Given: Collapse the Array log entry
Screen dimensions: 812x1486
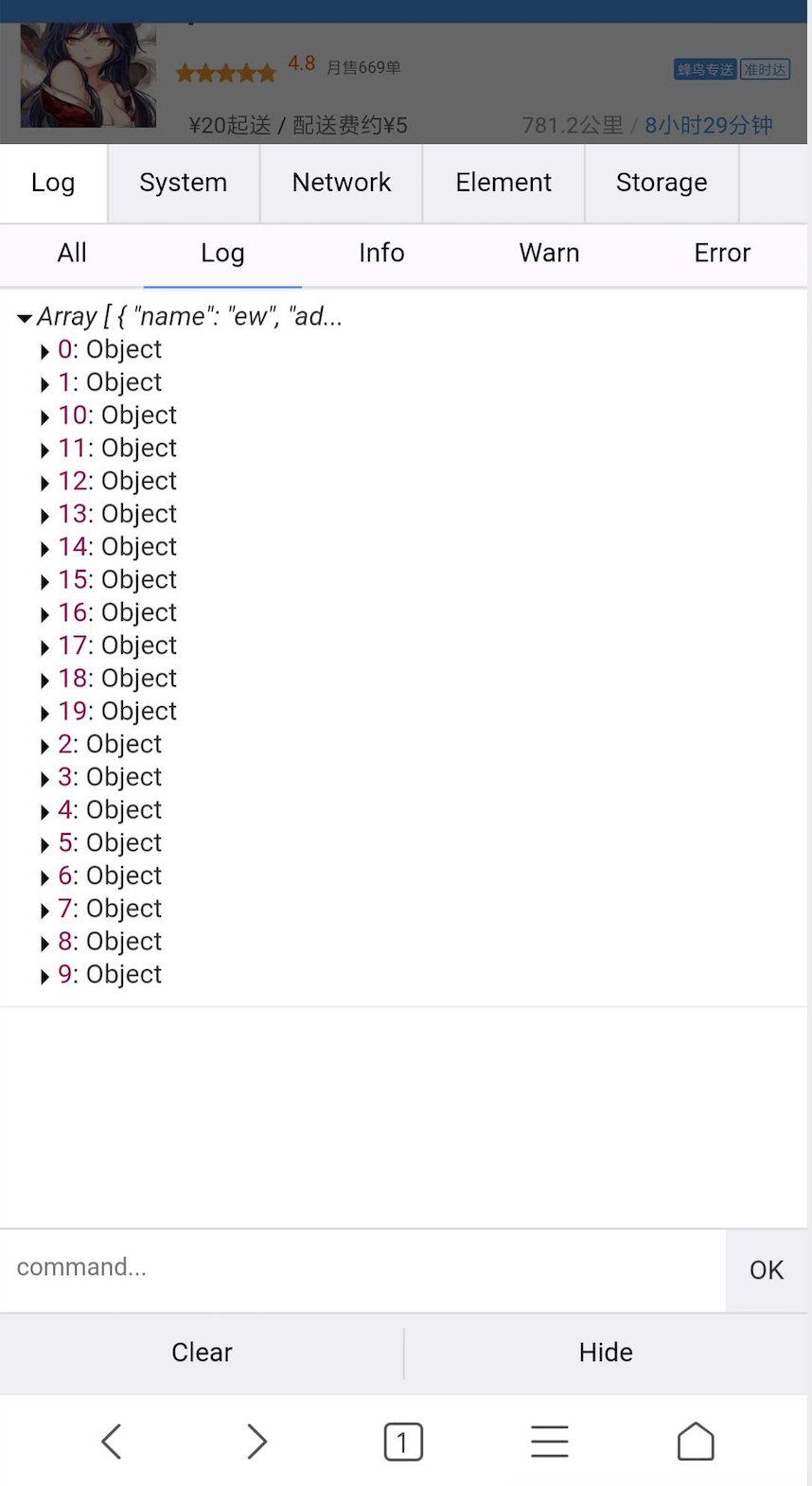Looking at the screenshot, I should tap(26, 318).
